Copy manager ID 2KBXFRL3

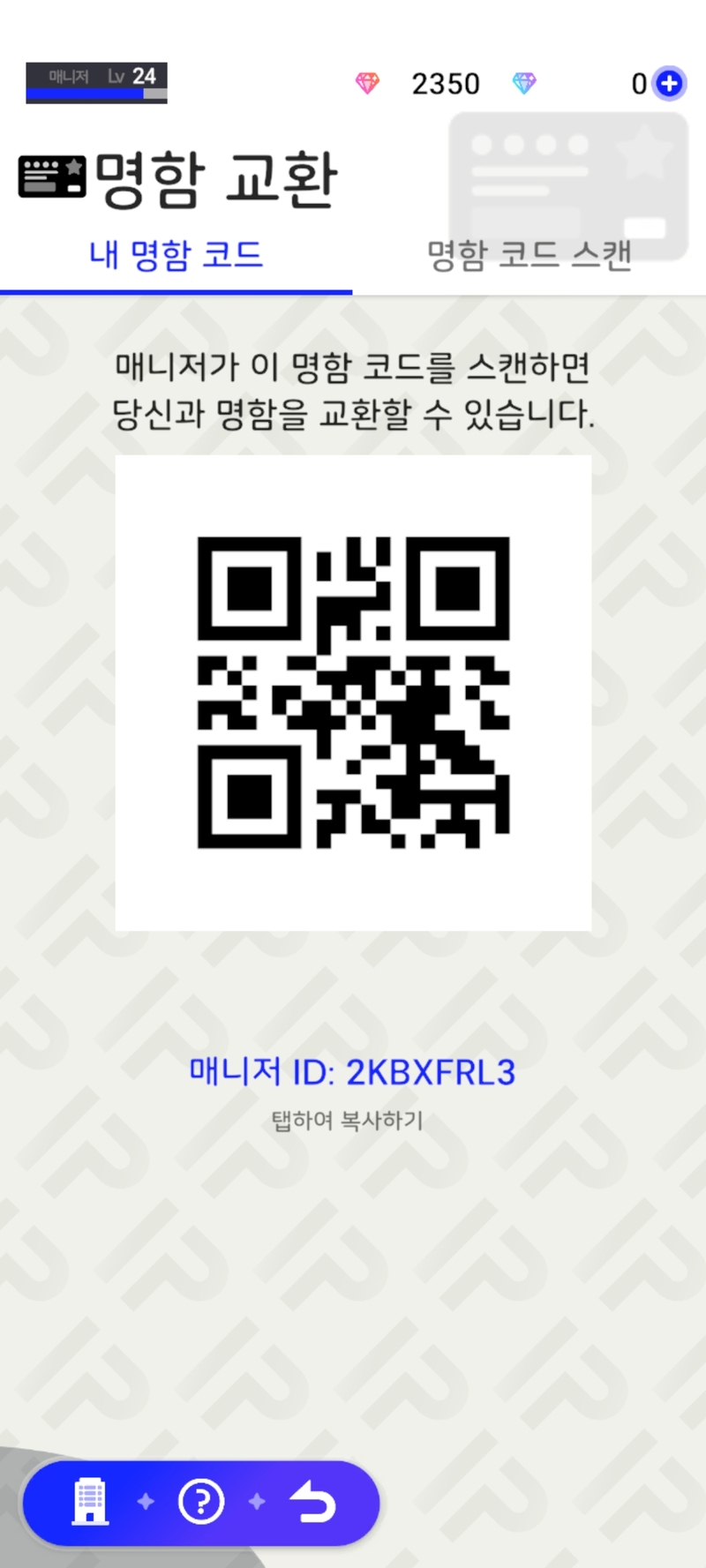point(351,1073)
